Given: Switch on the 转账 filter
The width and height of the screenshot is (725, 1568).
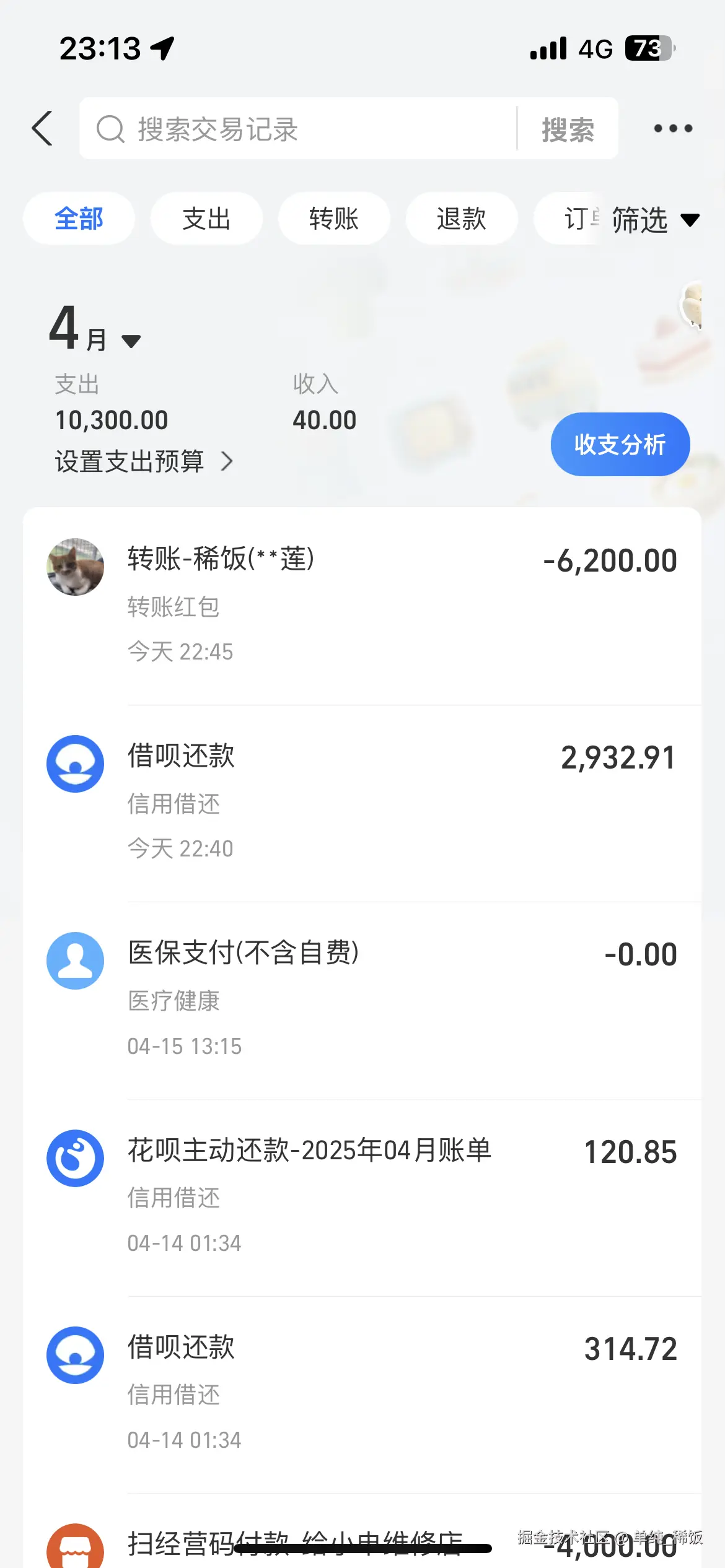Looking at the screenshot, I should point(334,218).
